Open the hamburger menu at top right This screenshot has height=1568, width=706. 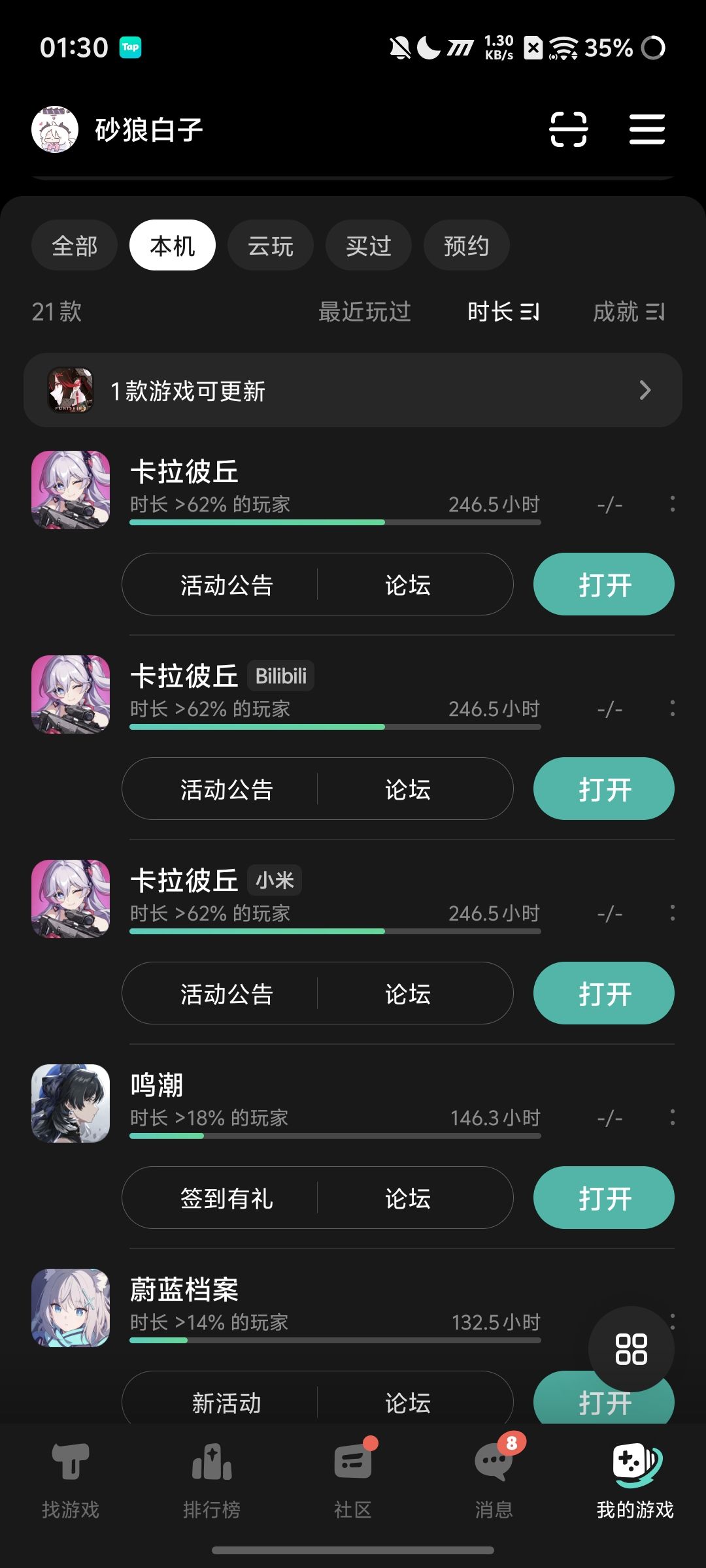(x=647, y=129)
